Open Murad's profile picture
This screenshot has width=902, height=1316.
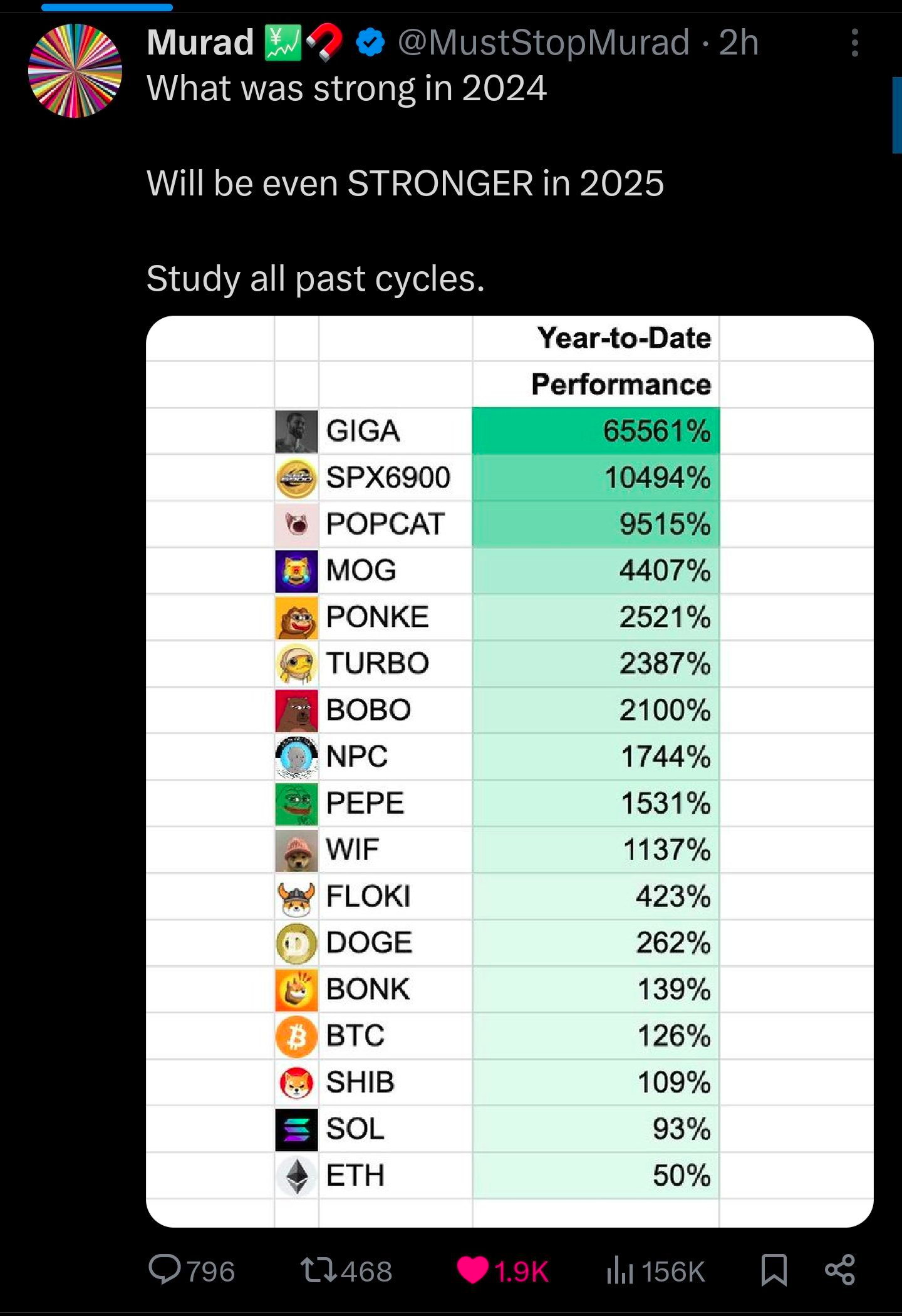click(x=75, y=71)
